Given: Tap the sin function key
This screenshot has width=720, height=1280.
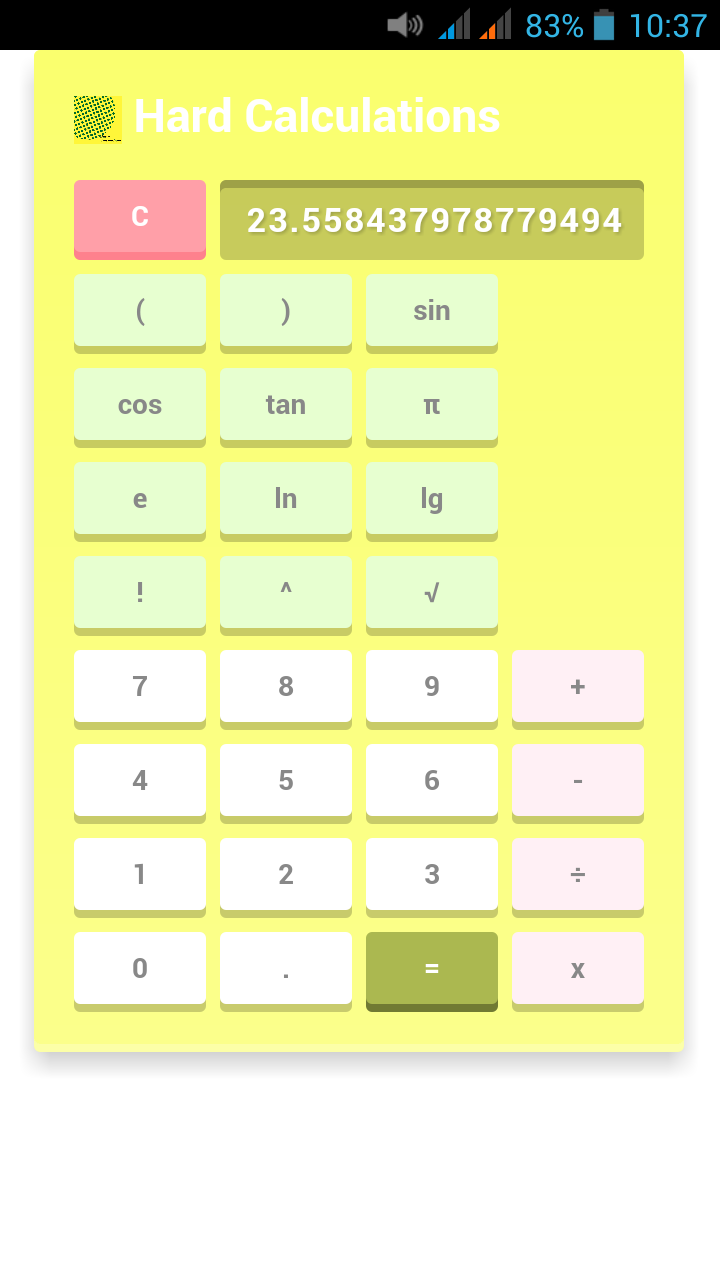Looking at the screenshot, I should (x=431, y=311).
